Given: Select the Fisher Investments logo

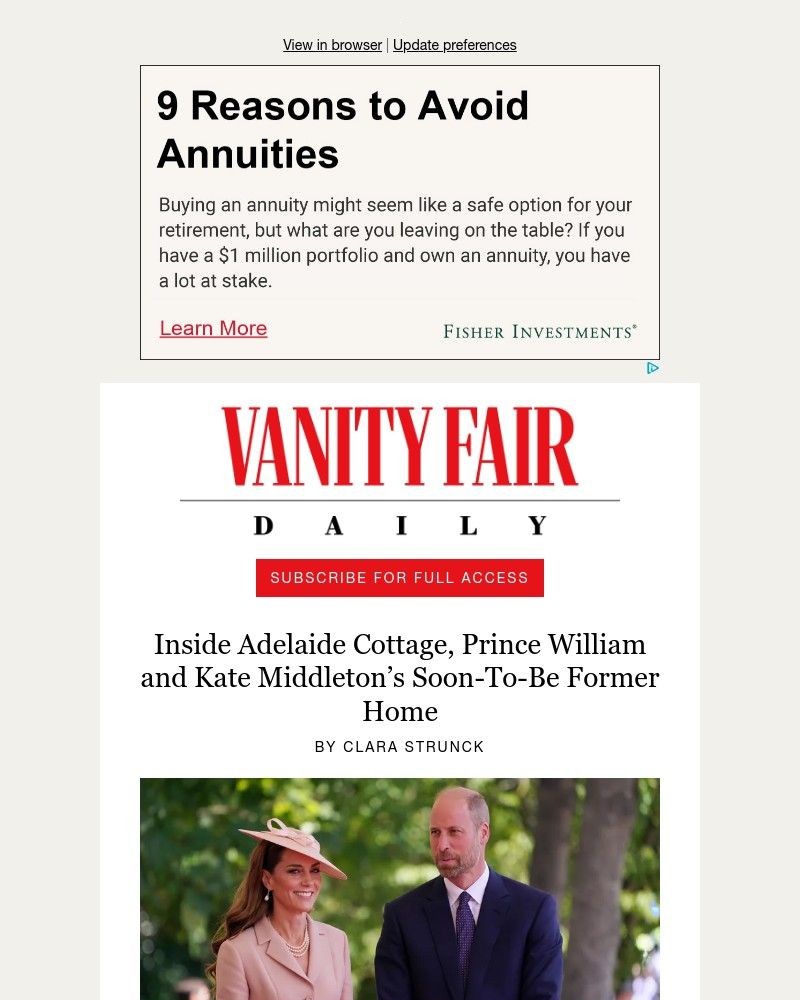Looking at the screenshot, I should [x=541, y=330].
